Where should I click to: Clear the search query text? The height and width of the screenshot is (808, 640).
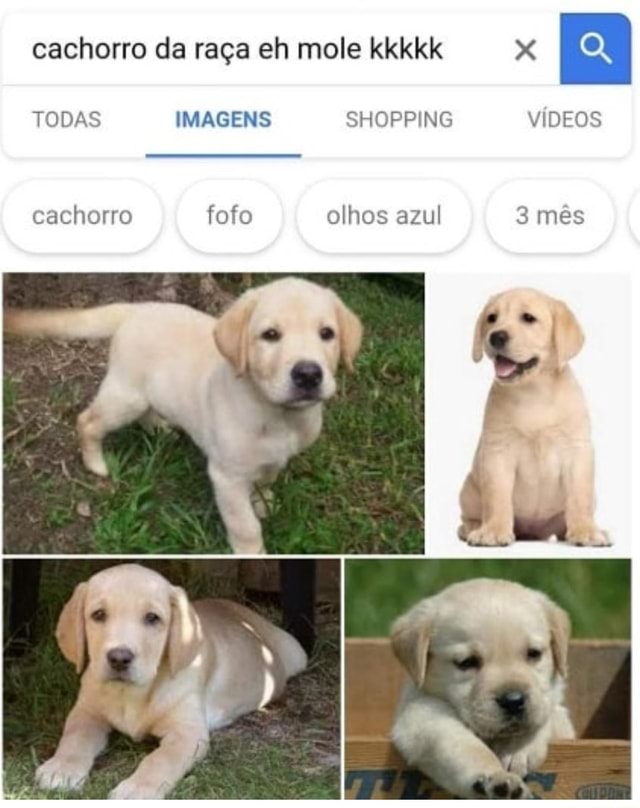pyautogui.click(x=525, y=50)
